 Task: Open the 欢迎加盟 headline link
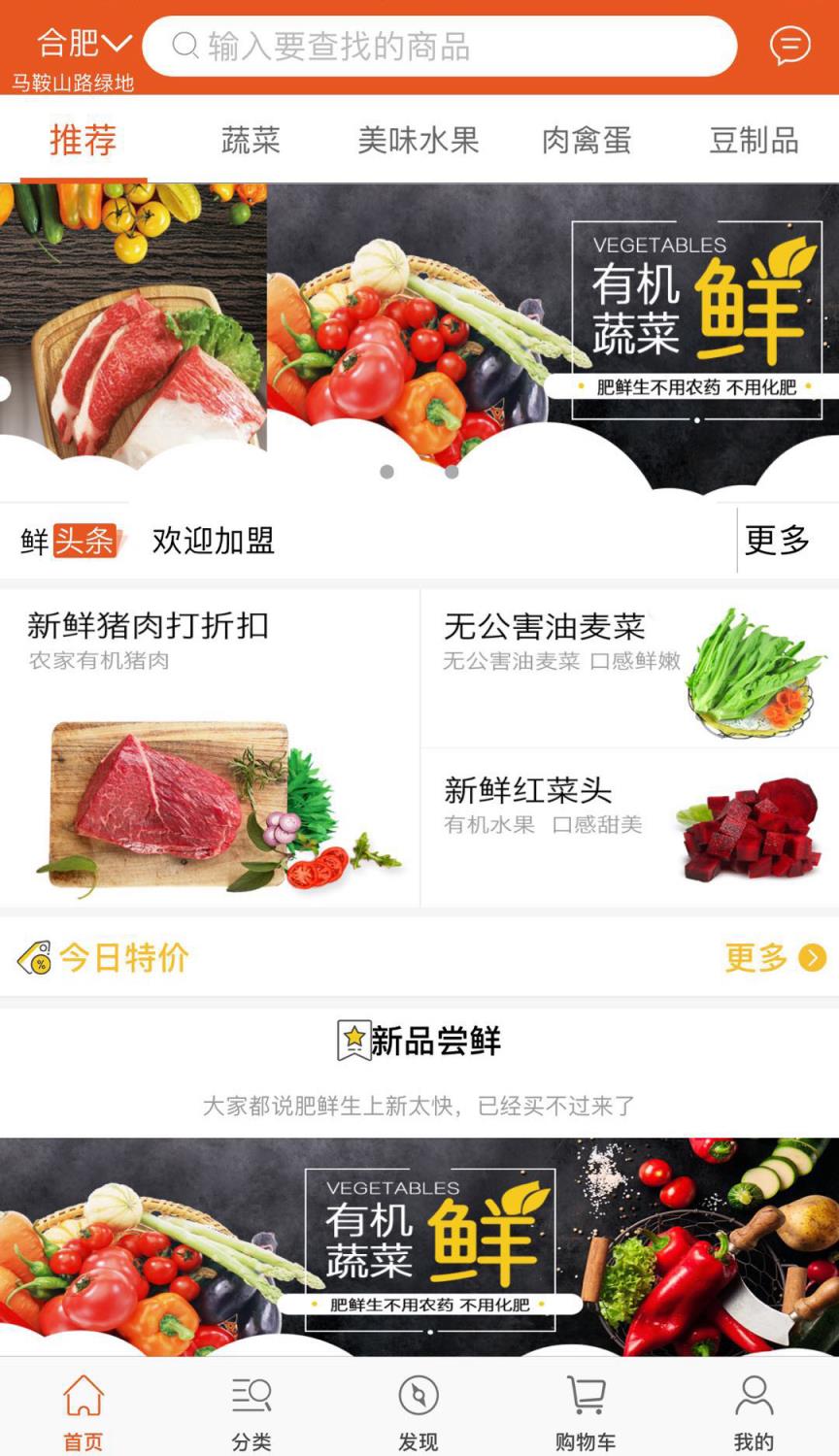[212, 543]
